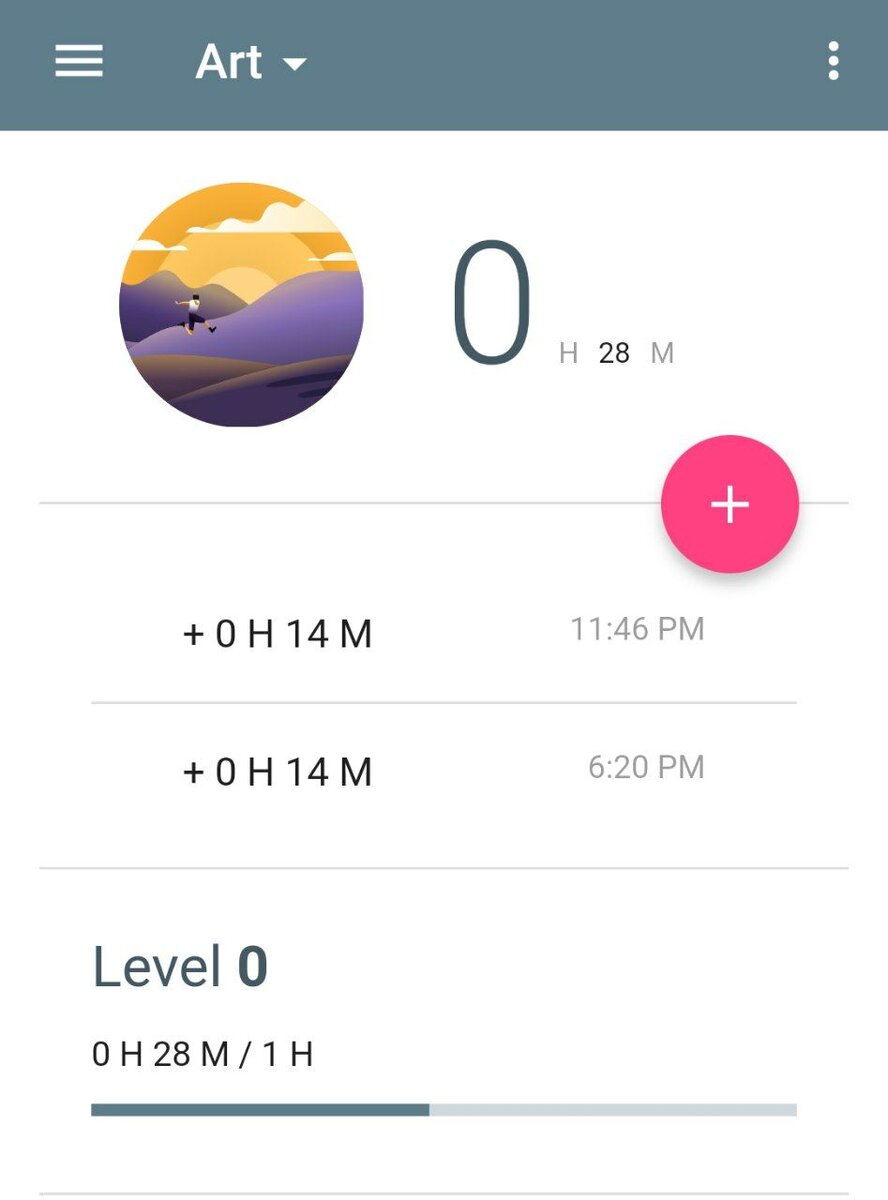Screen dimensions: 888x1200
Task: Expand the Art category dropdown
Action: (251, 63)
